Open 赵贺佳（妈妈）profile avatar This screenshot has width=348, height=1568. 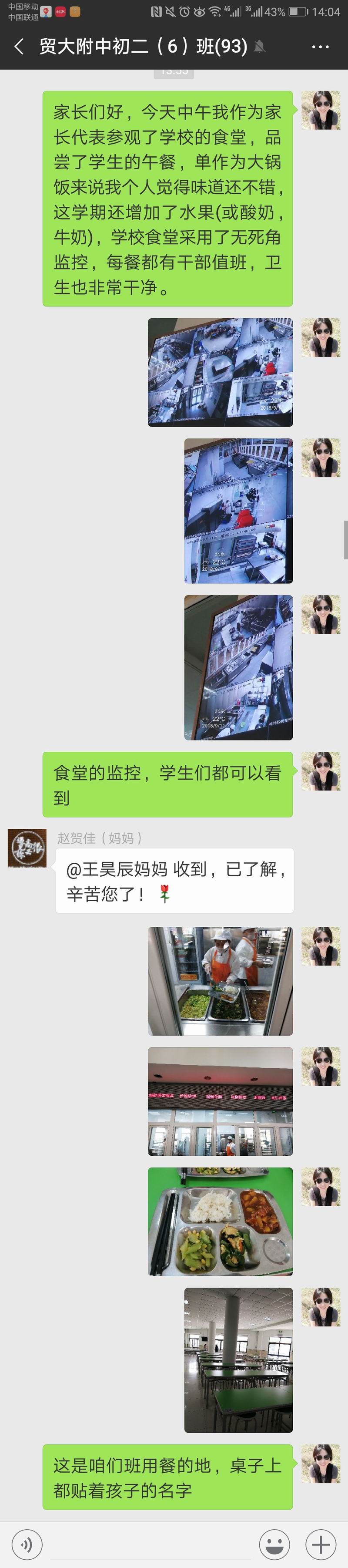[27, 847]
